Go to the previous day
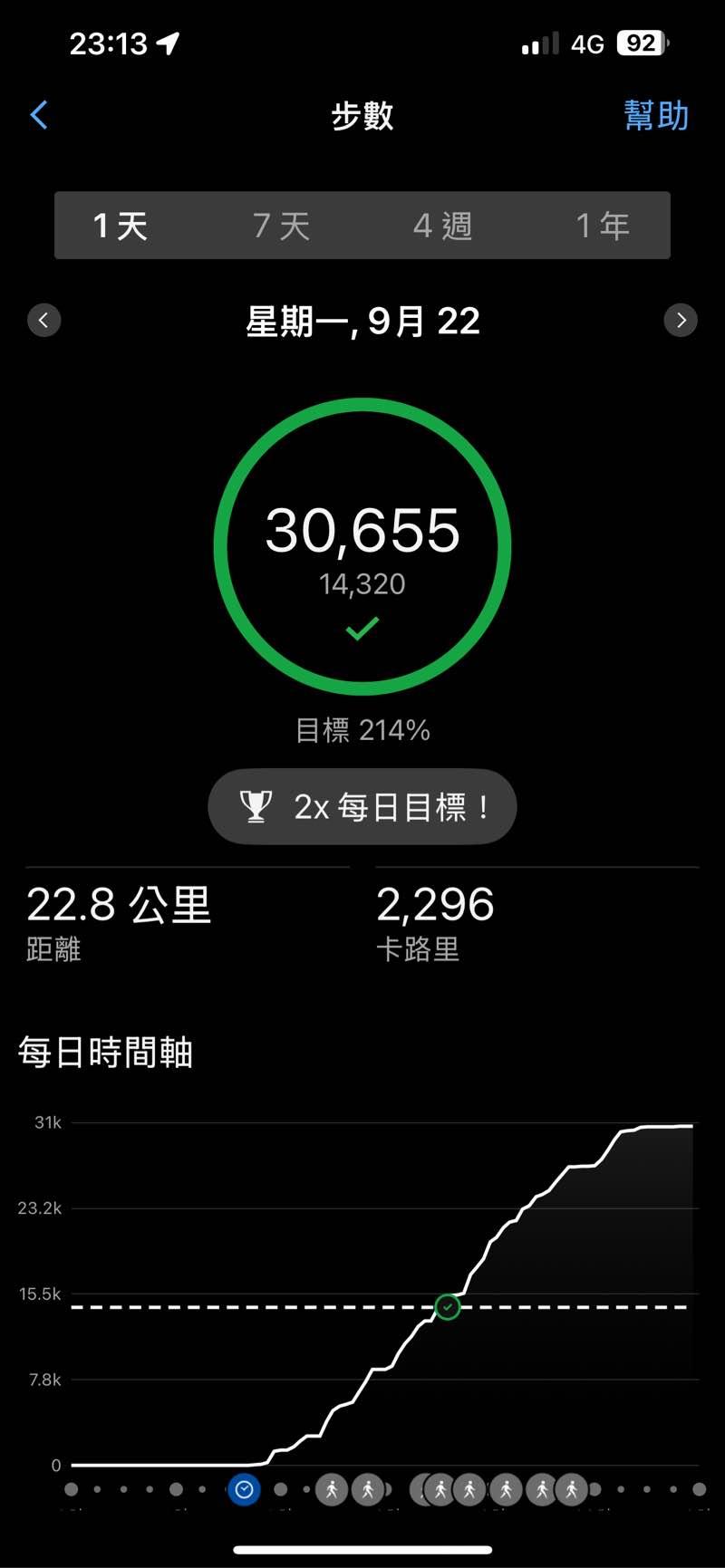725x1568 pixels. (44, 320)
